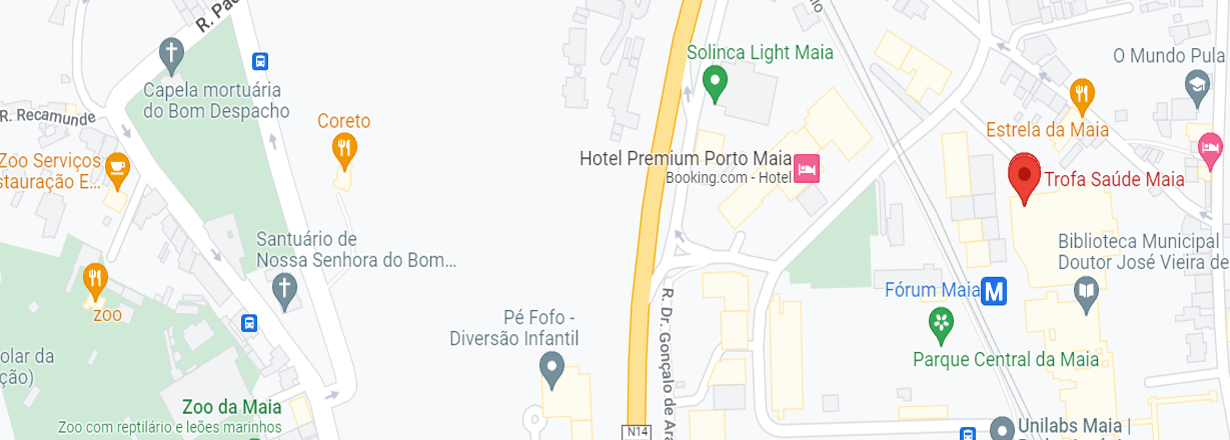Tap the Unilabs Maia marker
Viewport: 1230px width, 440px height.
point(1002,429)
